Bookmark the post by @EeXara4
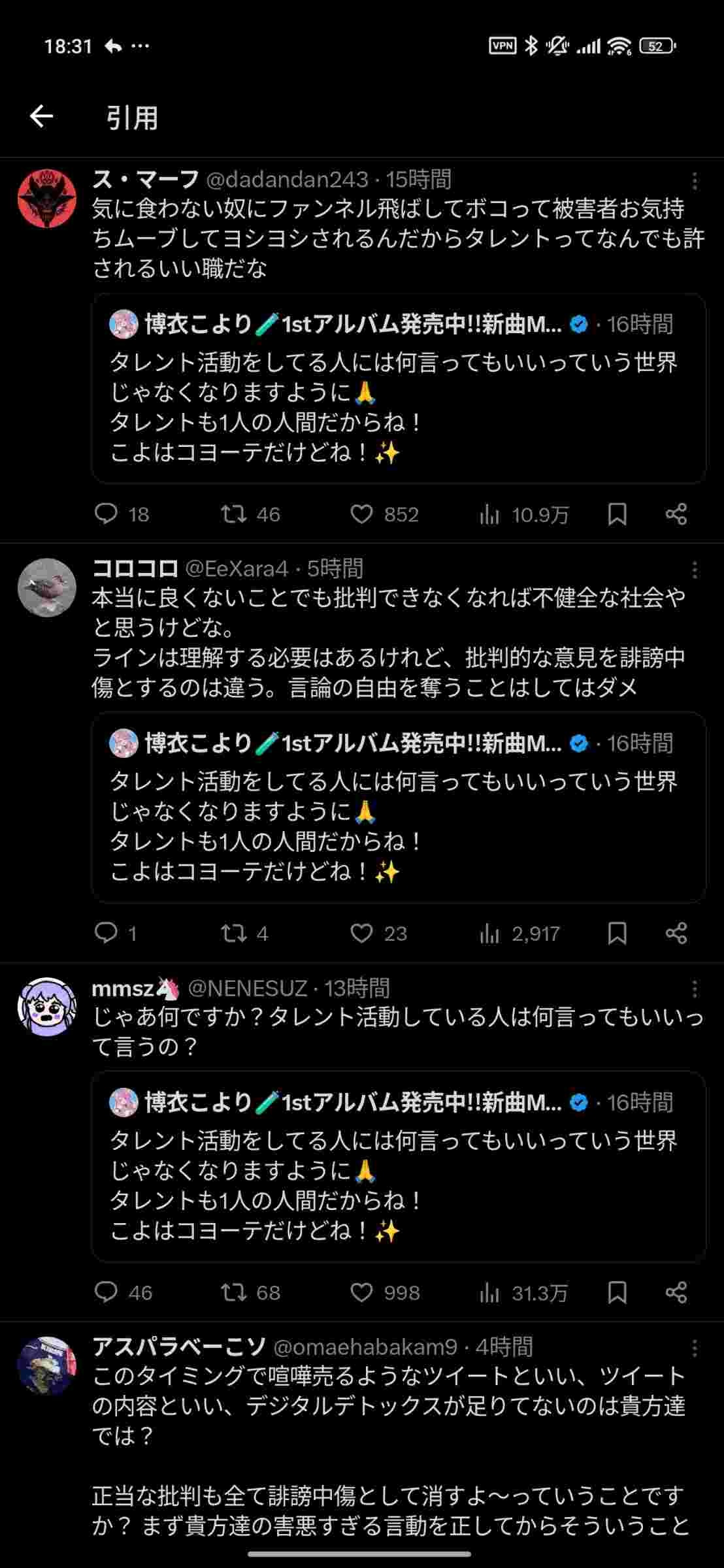 click(x=617, y=933)
